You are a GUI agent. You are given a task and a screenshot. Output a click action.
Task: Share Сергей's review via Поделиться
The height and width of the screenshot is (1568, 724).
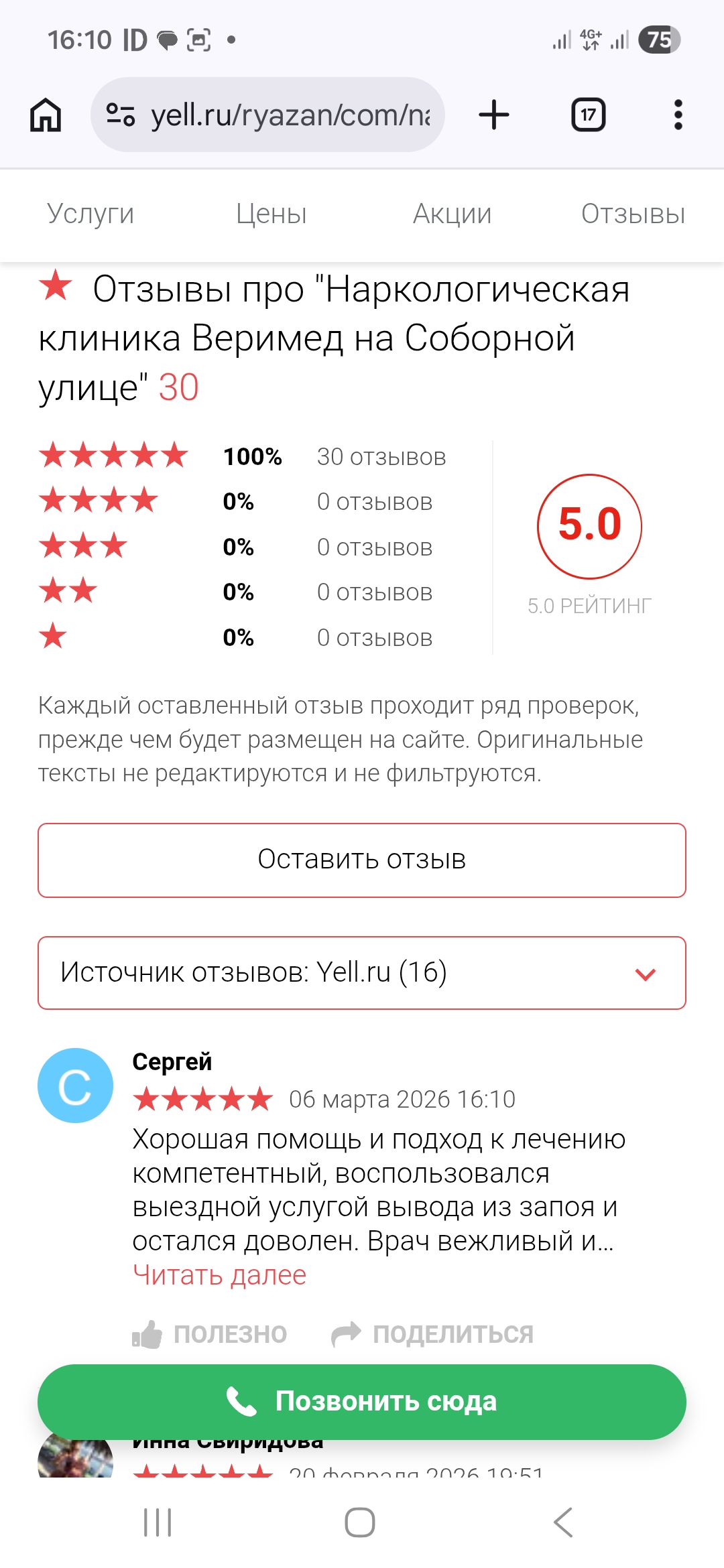[x=433, y=1334]
